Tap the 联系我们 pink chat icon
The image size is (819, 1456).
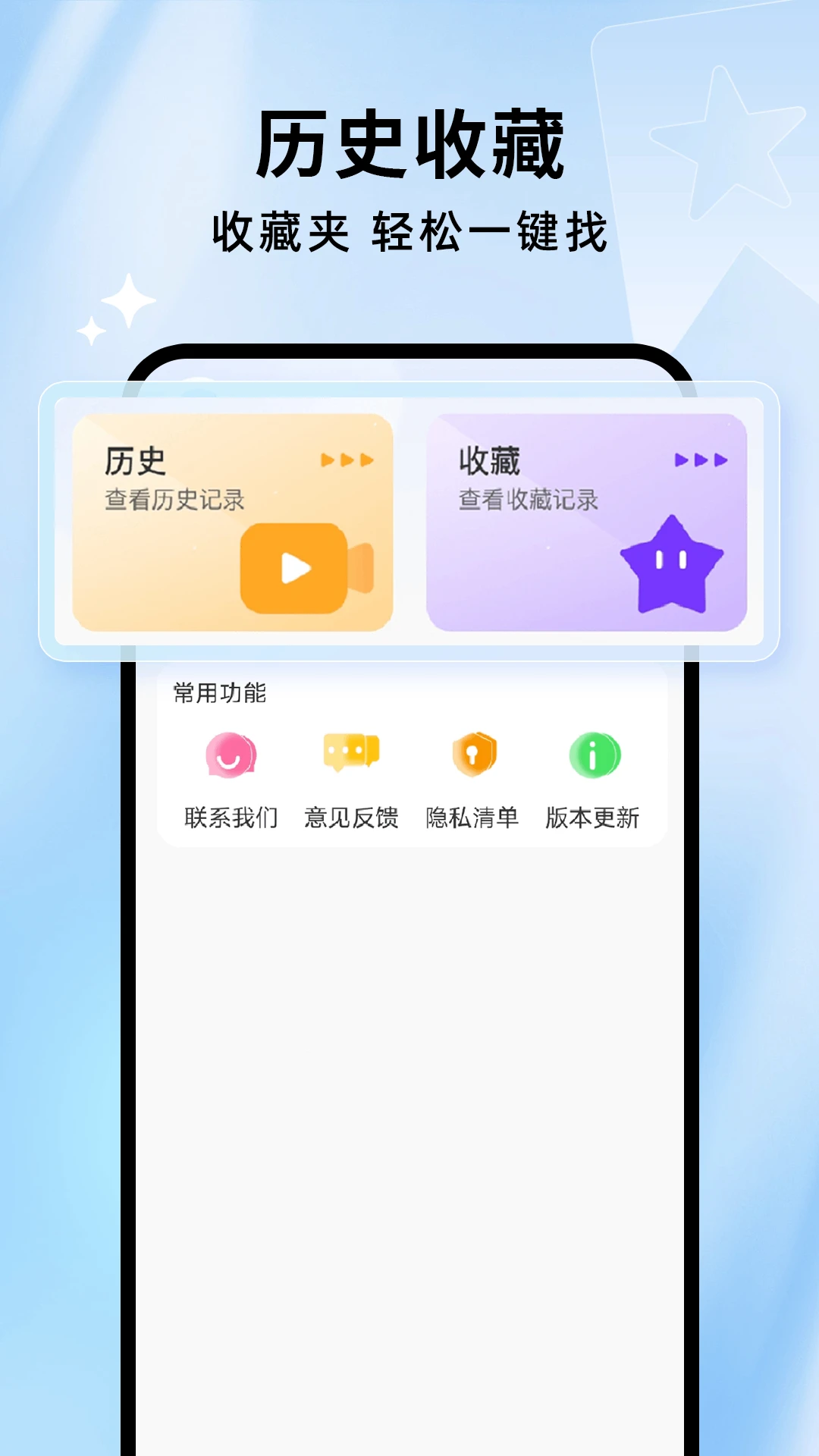click(231, 754)
